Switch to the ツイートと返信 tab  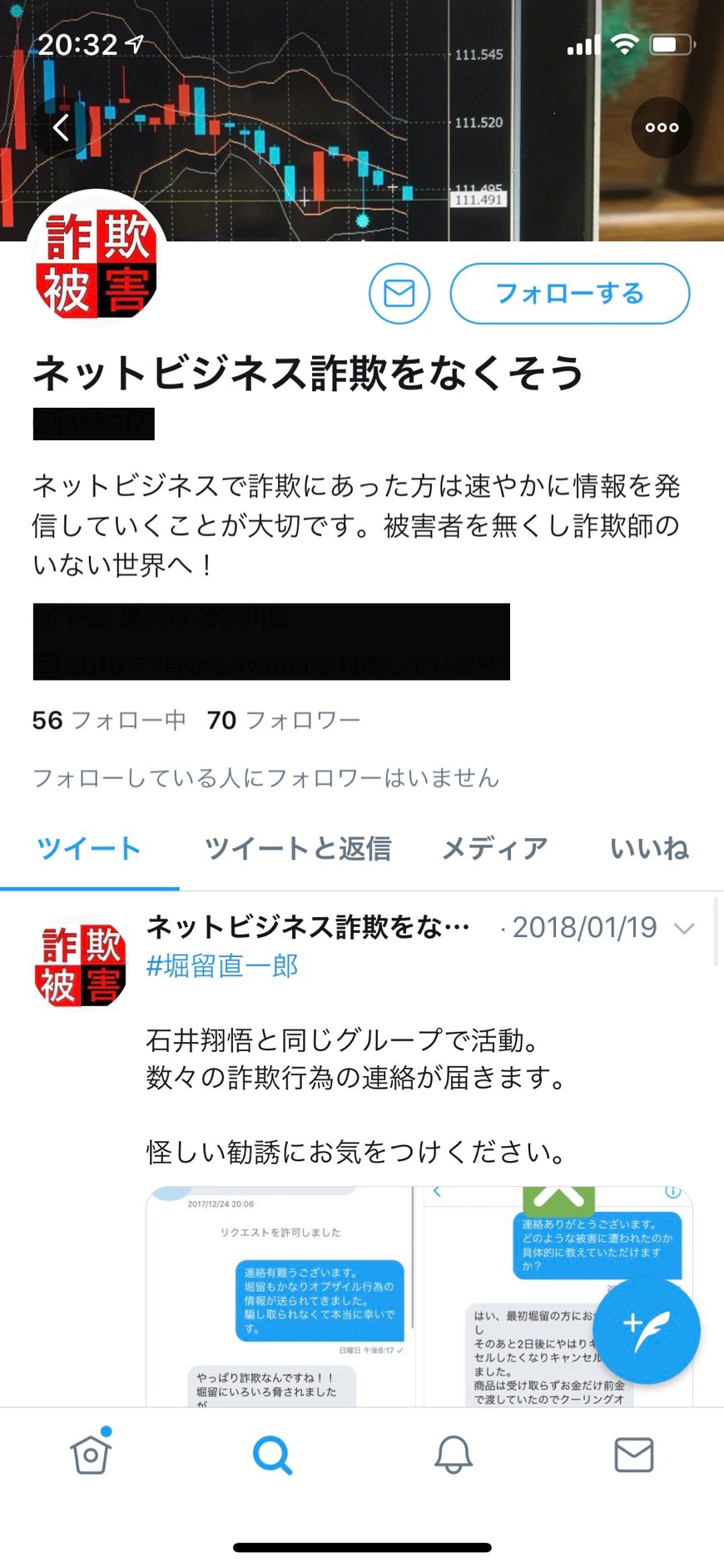(298, 848)
